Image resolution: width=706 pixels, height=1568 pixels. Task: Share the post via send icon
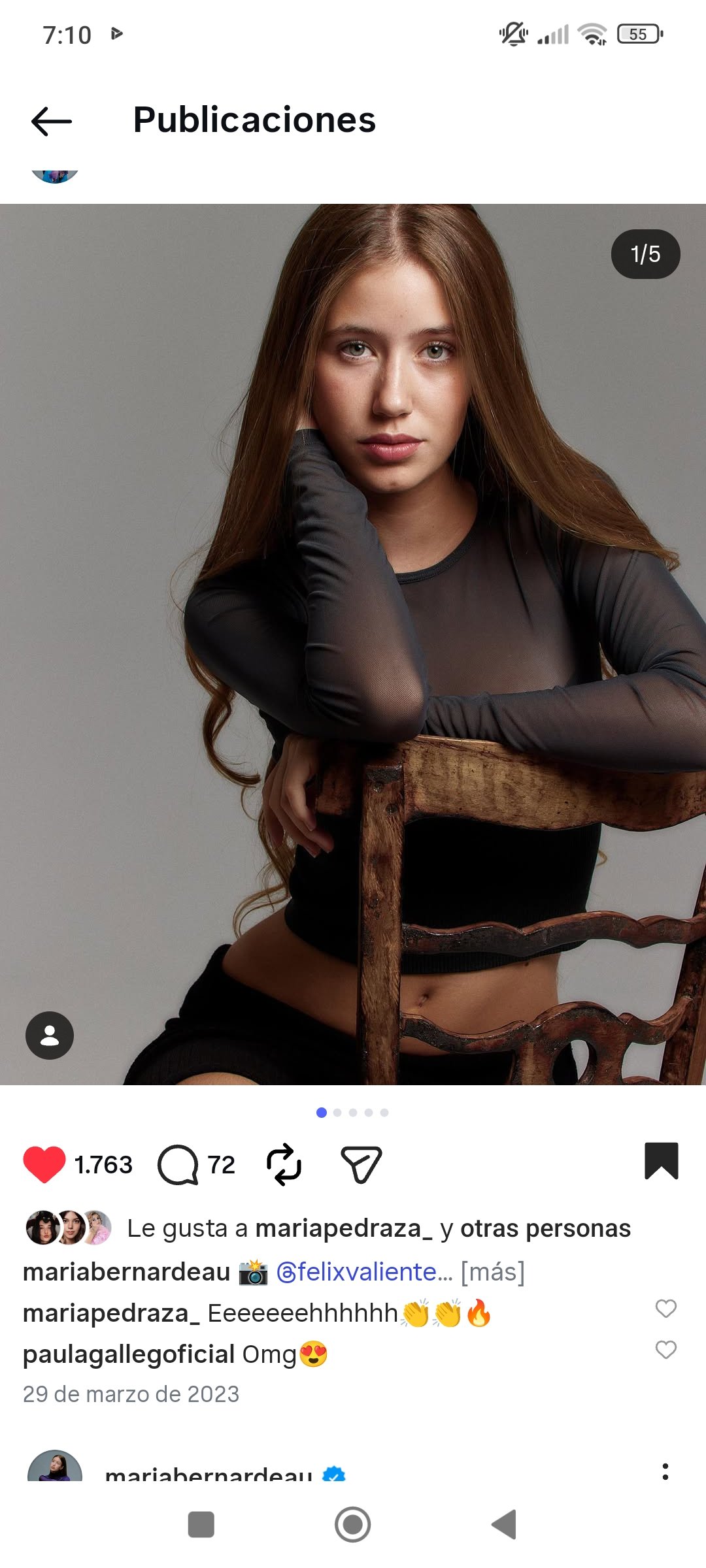point(361,1164)
